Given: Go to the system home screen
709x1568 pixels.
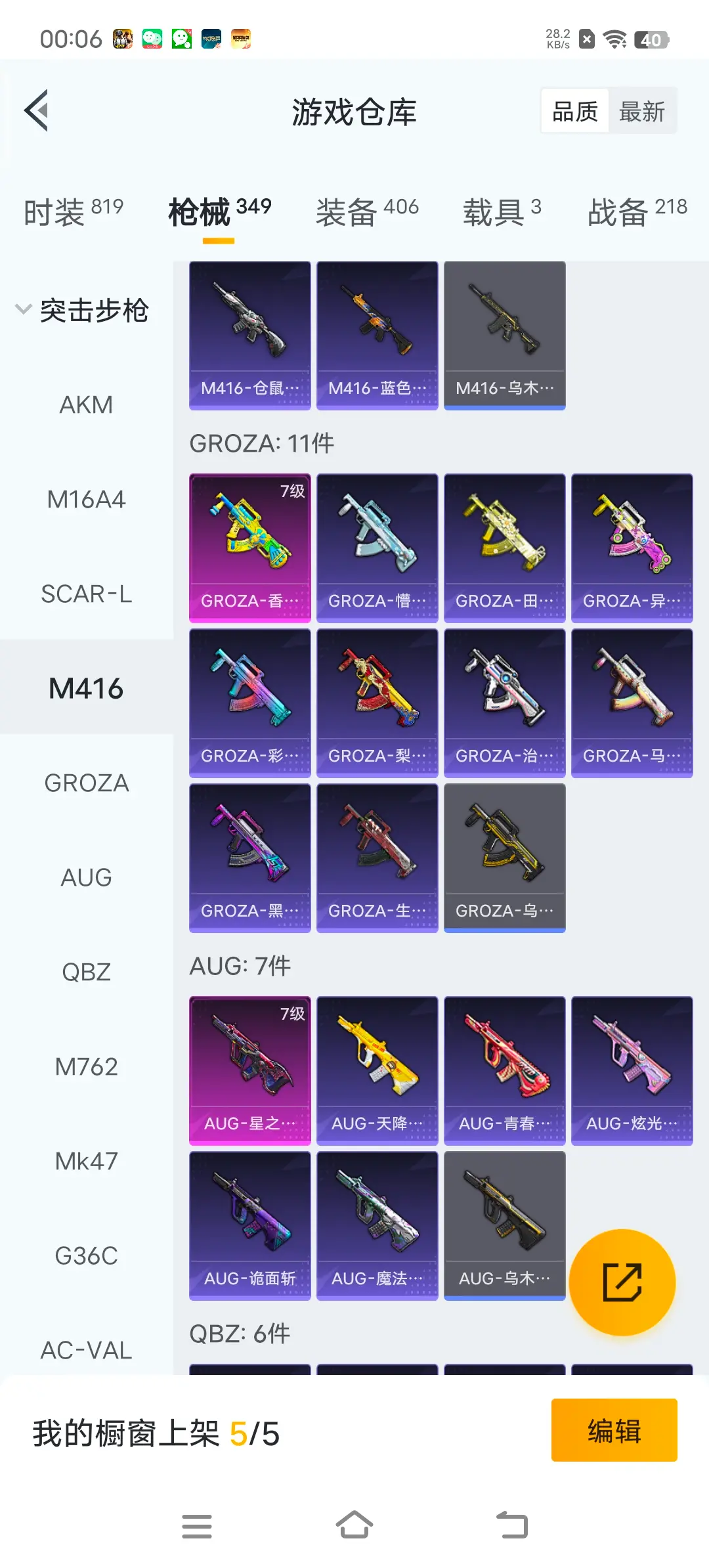Looking at the screenshot, I should click(x=354, y=1525).
